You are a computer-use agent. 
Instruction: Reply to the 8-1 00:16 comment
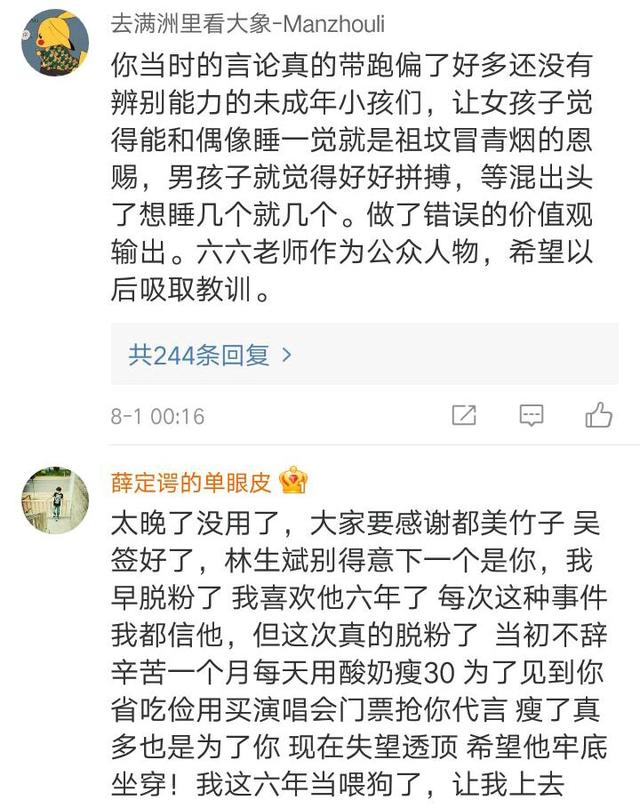click(531, 415)
